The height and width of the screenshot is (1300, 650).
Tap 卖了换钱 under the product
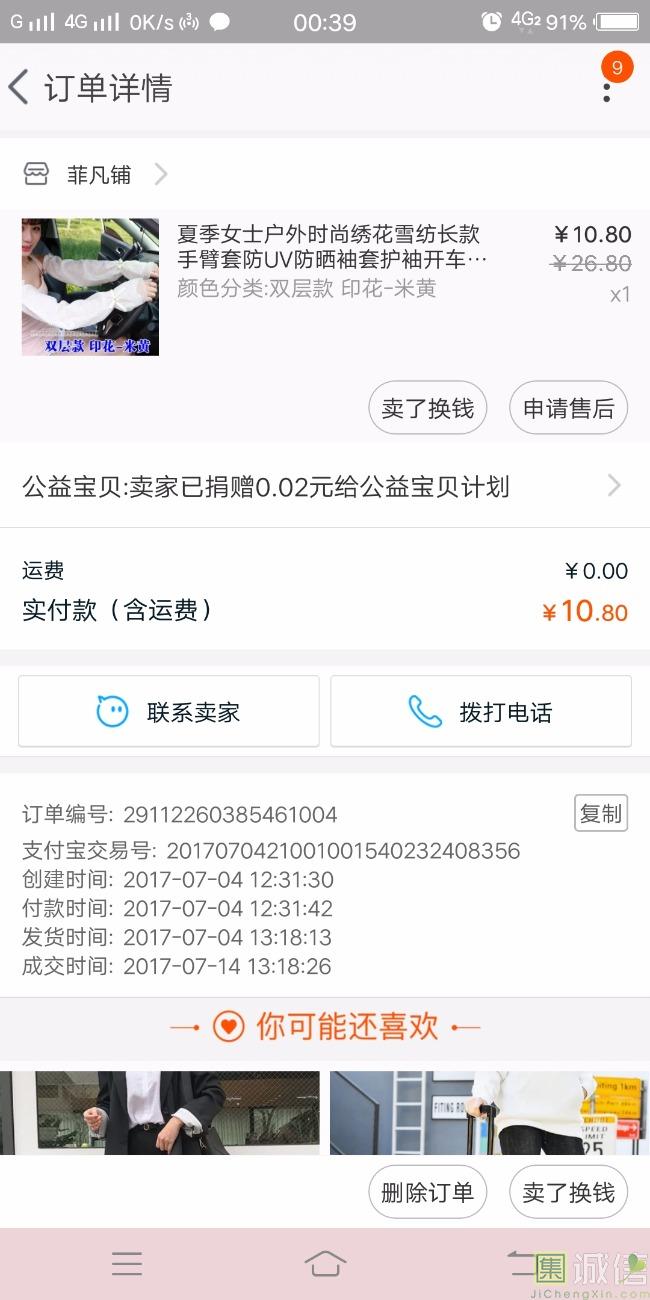pos(428,408)
